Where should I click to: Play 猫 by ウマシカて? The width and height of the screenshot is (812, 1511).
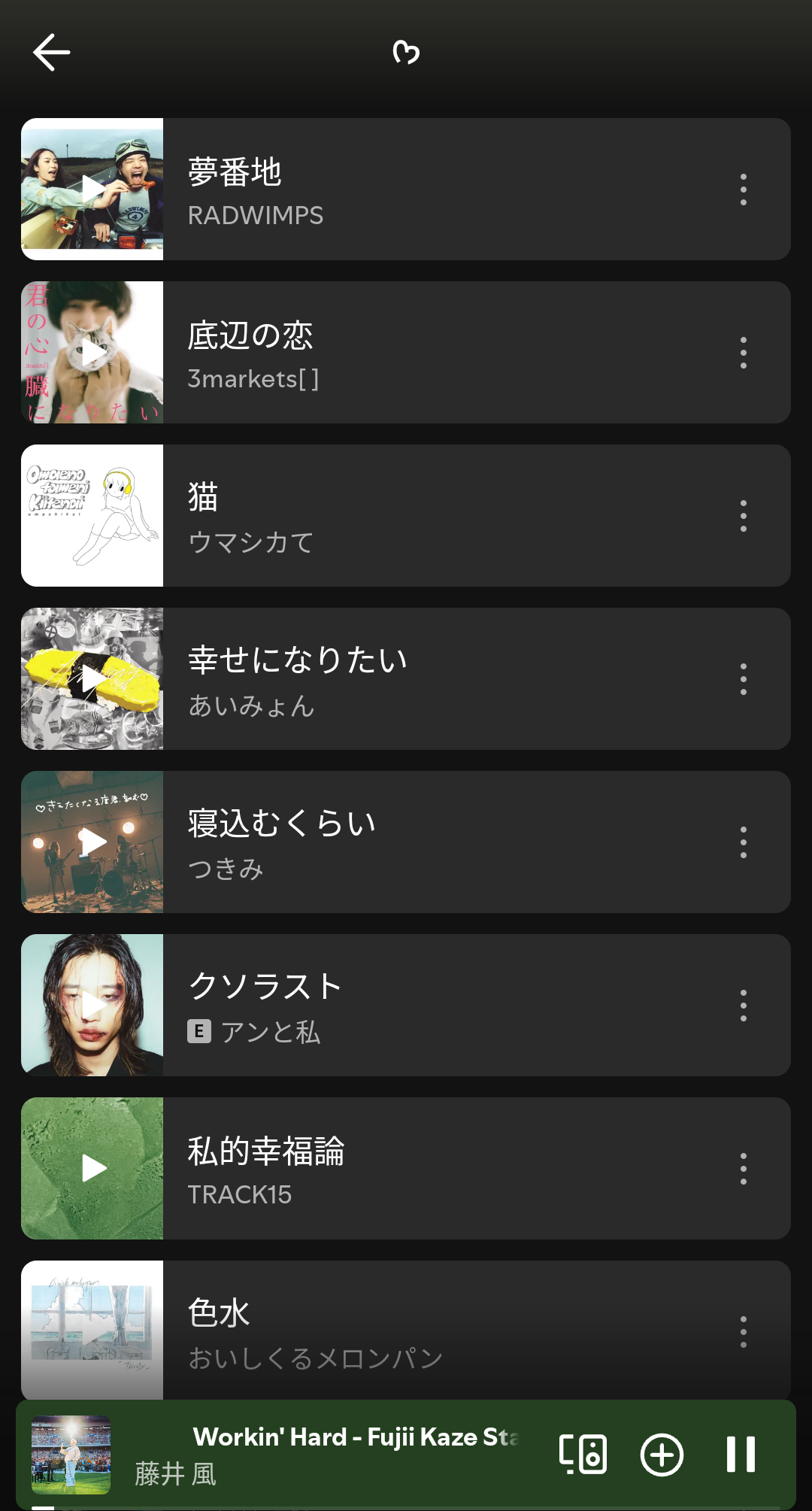pyautogui.click(x=92, y=515)
